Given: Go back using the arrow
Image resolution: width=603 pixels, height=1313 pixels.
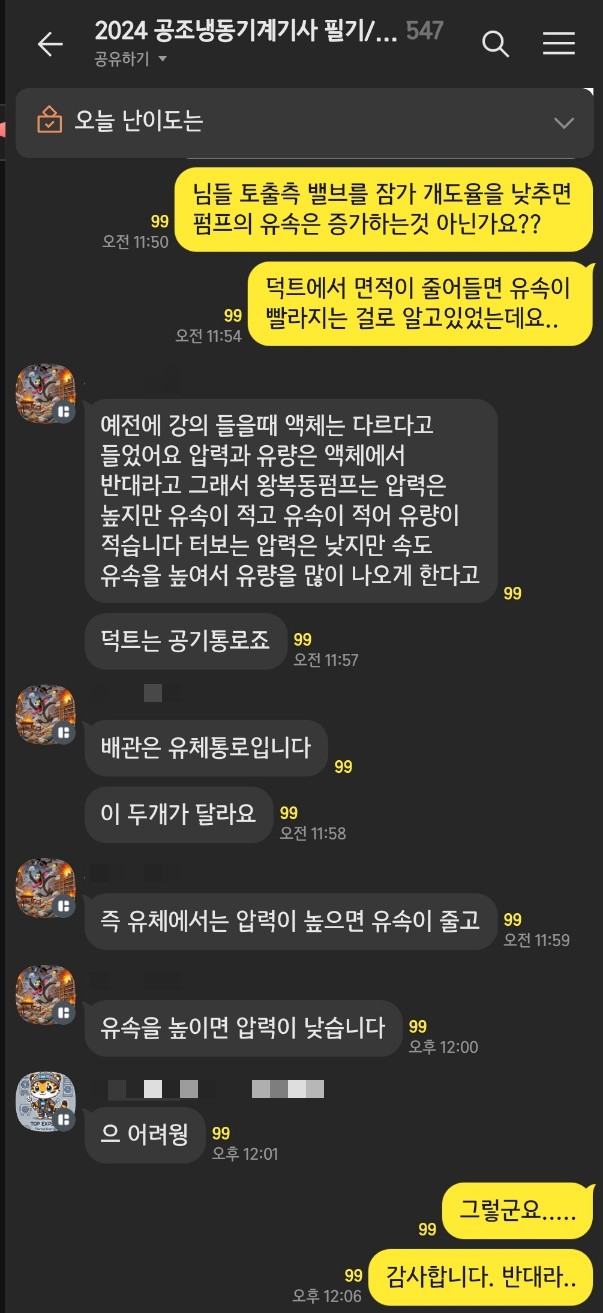Looking at the screenshot, I should pyautogui.click(x=49, y=44).
